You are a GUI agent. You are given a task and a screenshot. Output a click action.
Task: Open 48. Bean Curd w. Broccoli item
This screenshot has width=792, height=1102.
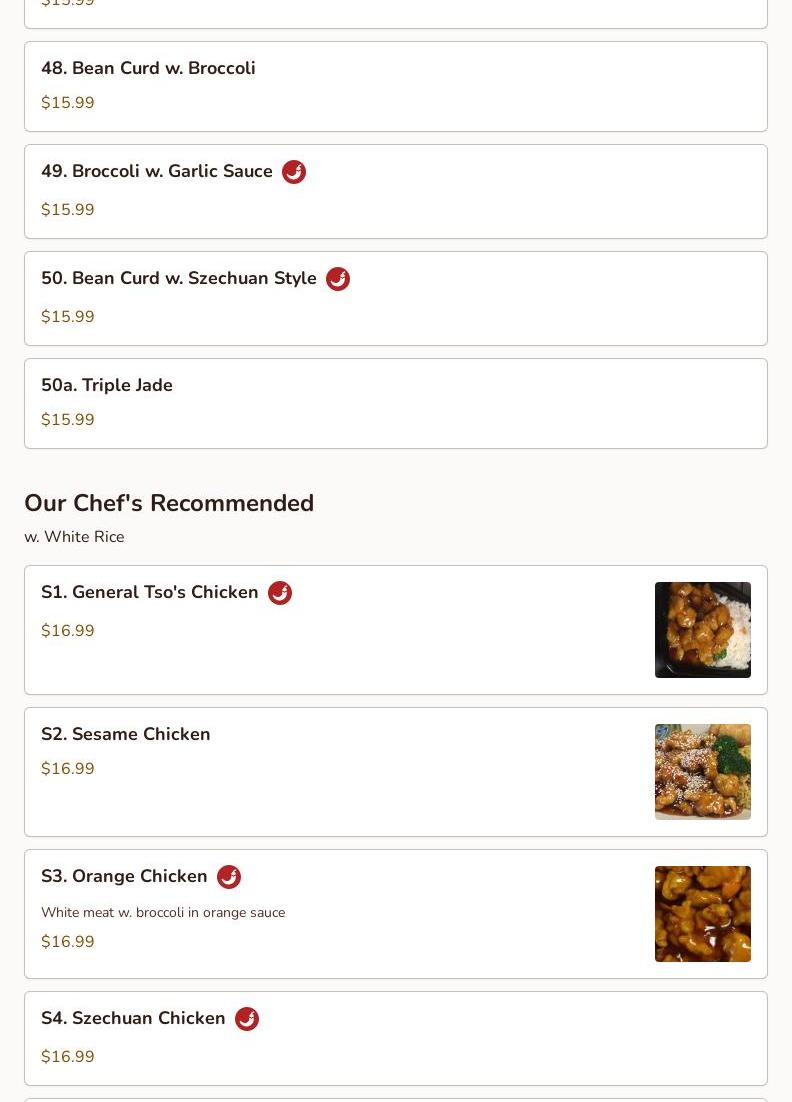(148, 69)
